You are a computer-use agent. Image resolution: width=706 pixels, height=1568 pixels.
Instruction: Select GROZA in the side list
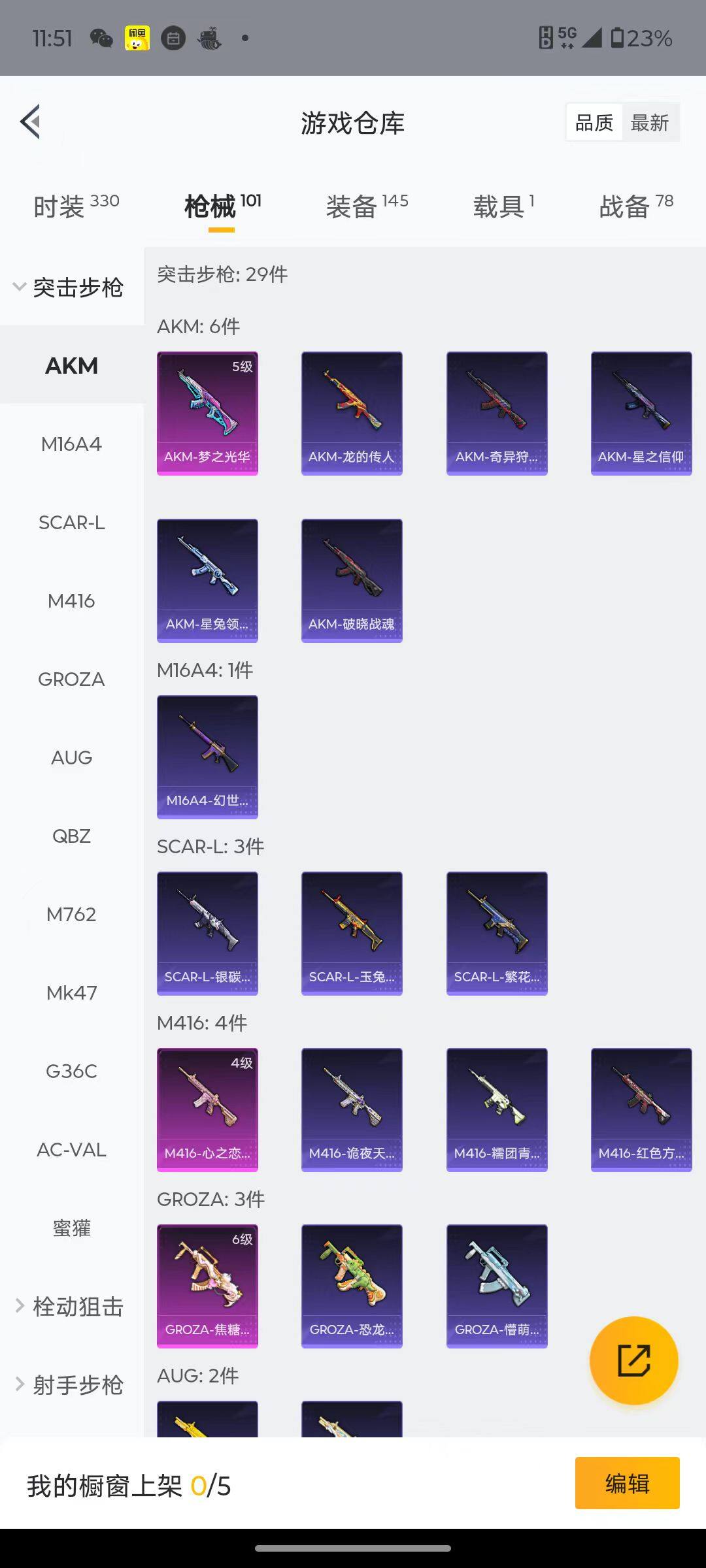(71, 679)
